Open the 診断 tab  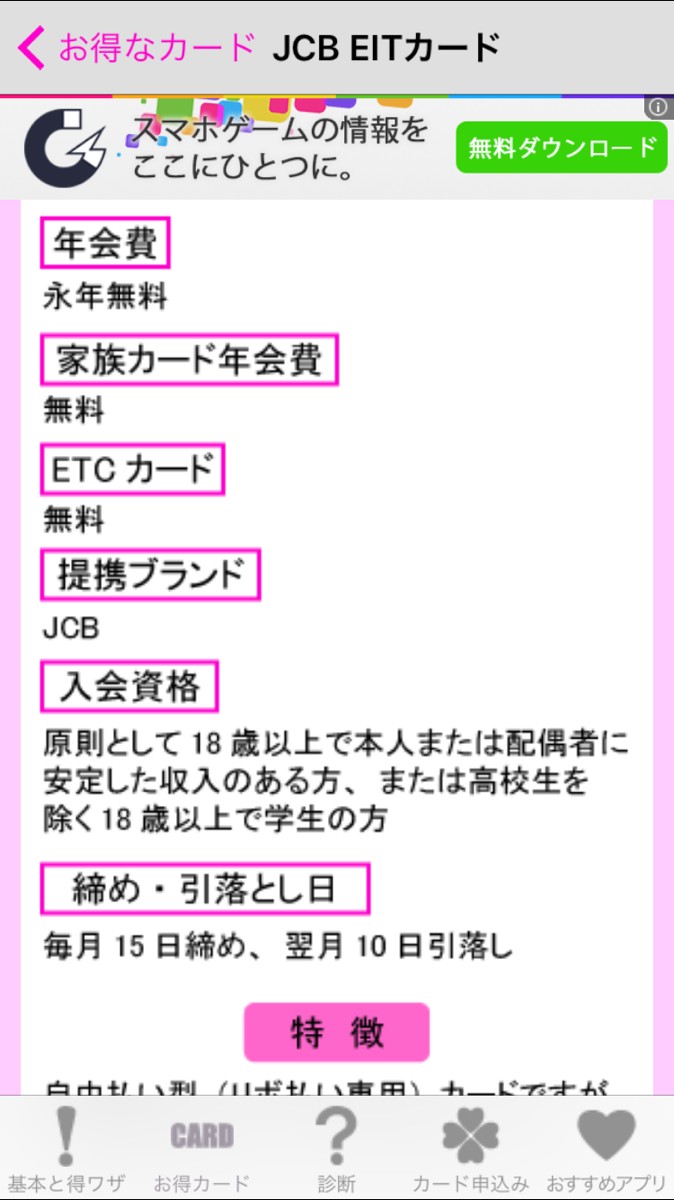pos(337,1150)
